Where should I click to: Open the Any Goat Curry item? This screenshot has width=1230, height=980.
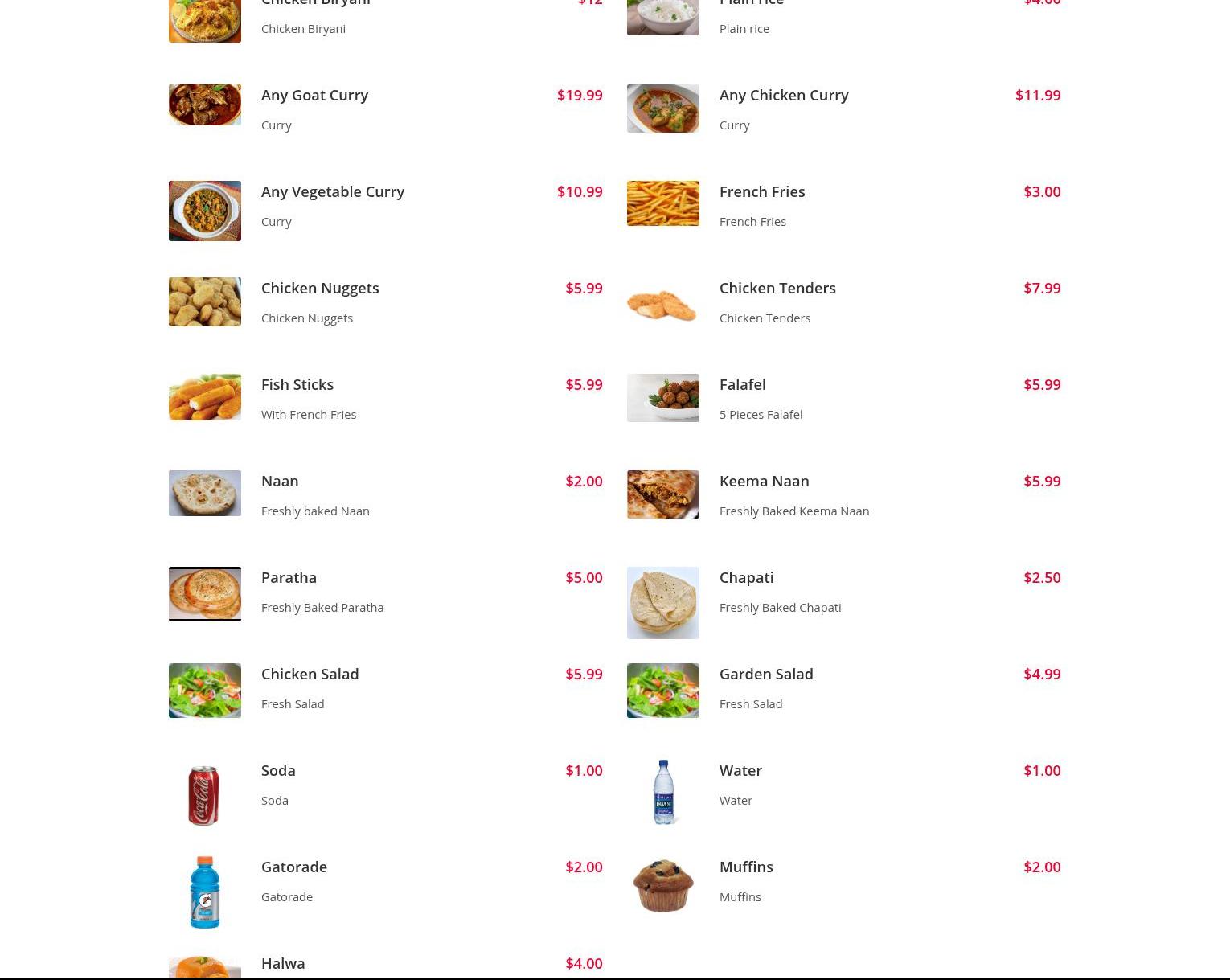(314, 95)
